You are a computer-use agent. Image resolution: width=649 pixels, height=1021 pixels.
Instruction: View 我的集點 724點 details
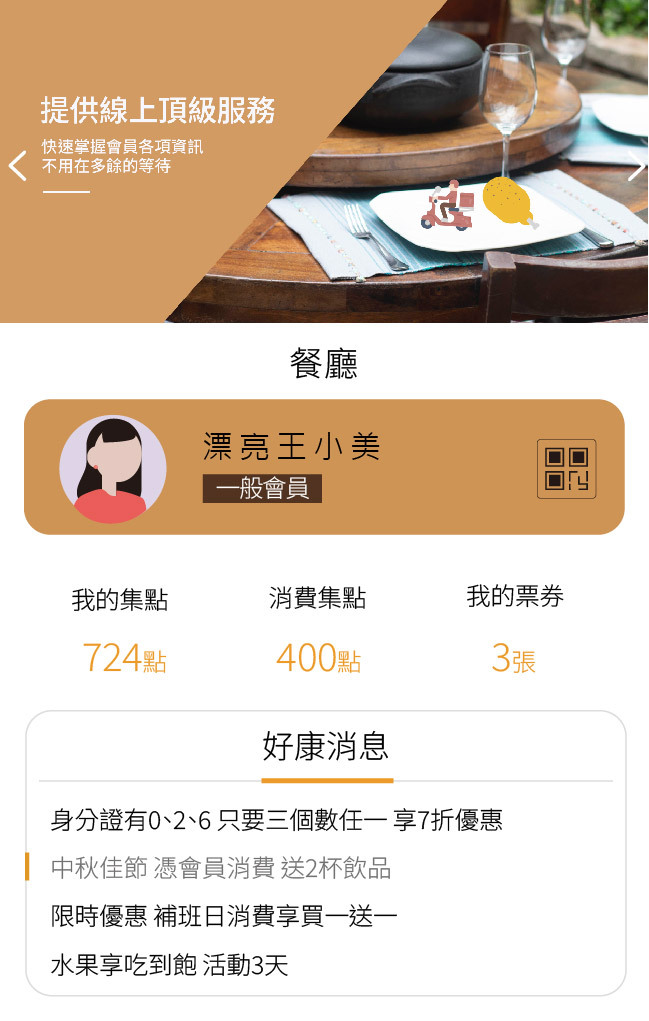click(121, 630)
